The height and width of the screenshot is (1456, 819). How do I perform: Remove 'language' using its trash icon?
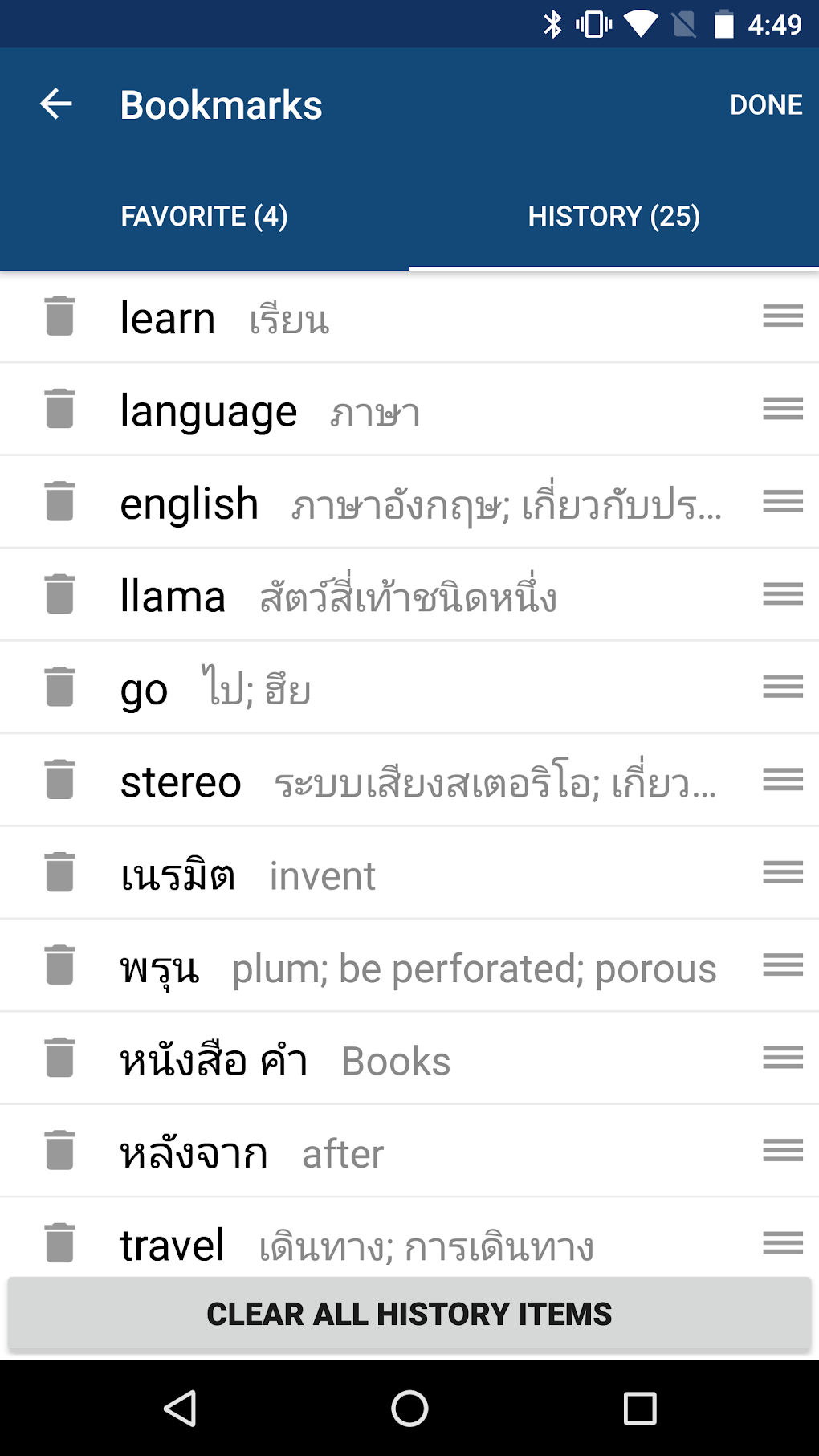pos(59,409)
